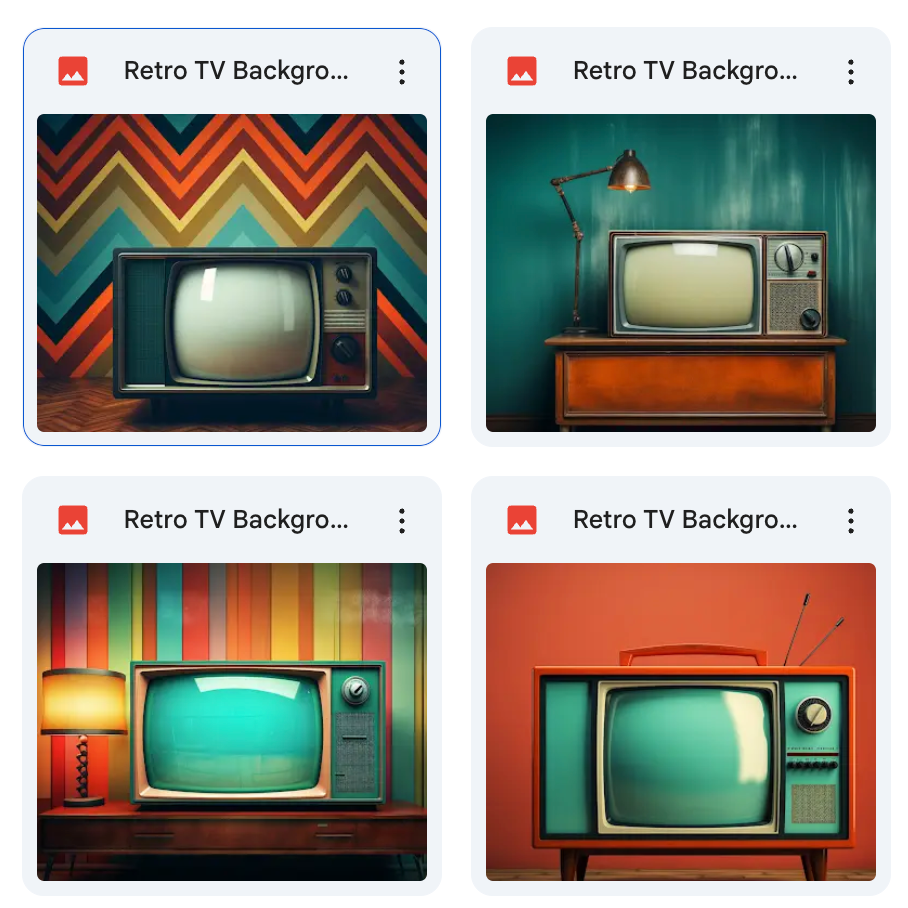Open the file with zigzag chevron wallpaper TV
Viewport: 908px width, 908px height.
tap(232, 272)
